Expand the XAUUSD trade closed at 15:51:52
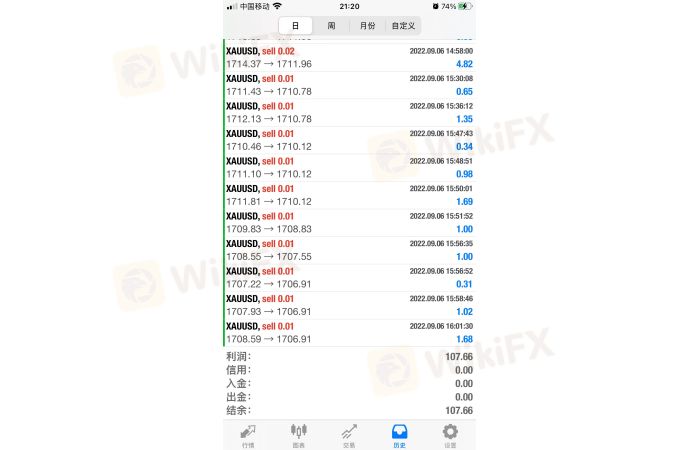700x450 pixels. pos(349,222)
